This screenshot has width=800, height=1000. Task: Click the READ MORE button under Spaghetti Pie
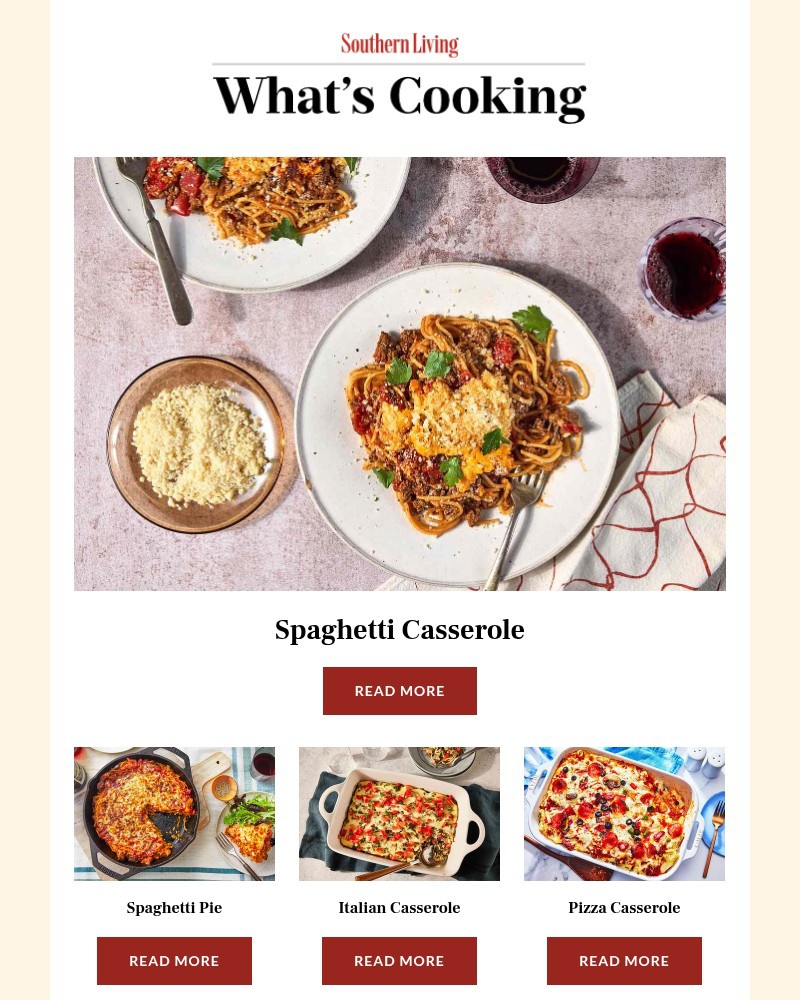pyautogui.click(x=174, y=960)
